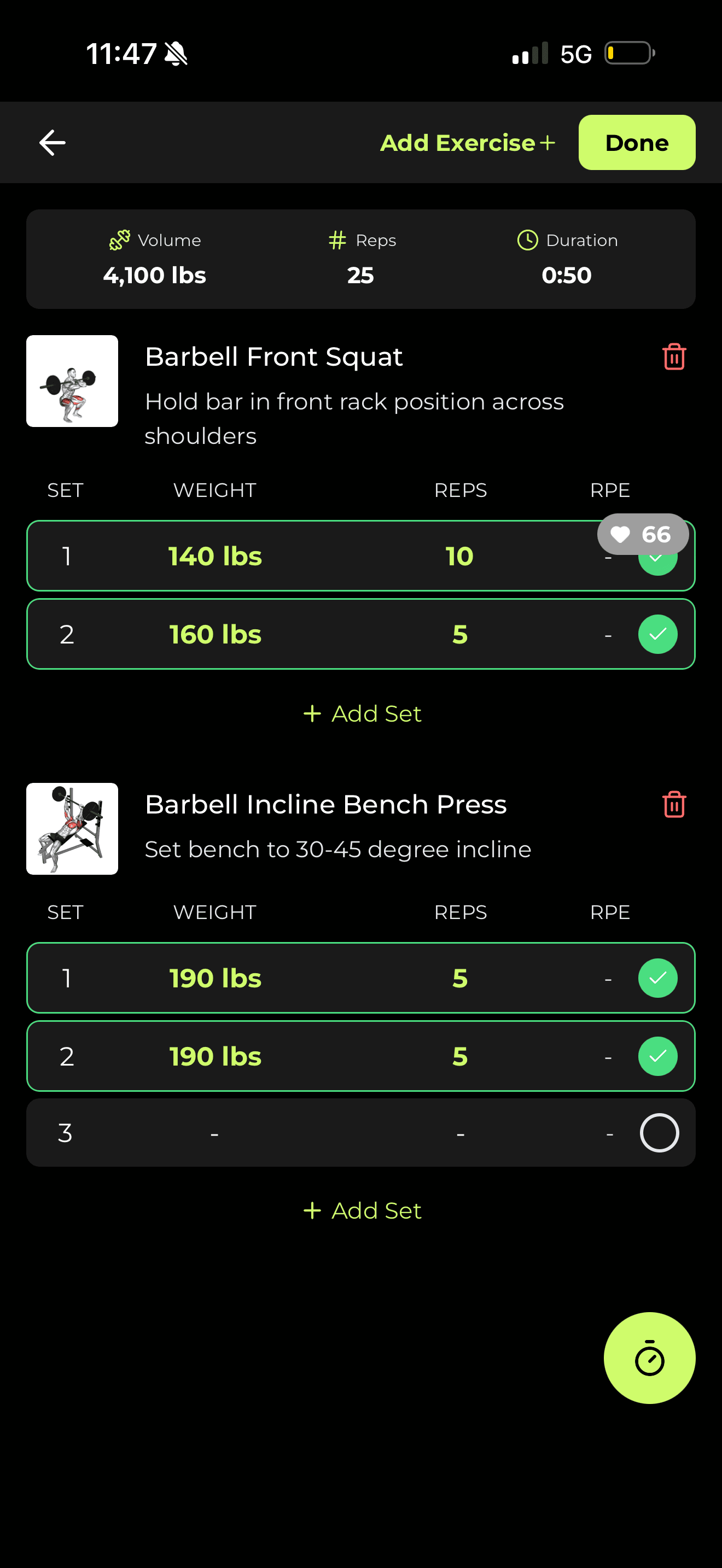Tap Add Exercise in the top bar
The width and height of the screenshot is (722, 1568).
pyautogui.click(x=468, y=142)
